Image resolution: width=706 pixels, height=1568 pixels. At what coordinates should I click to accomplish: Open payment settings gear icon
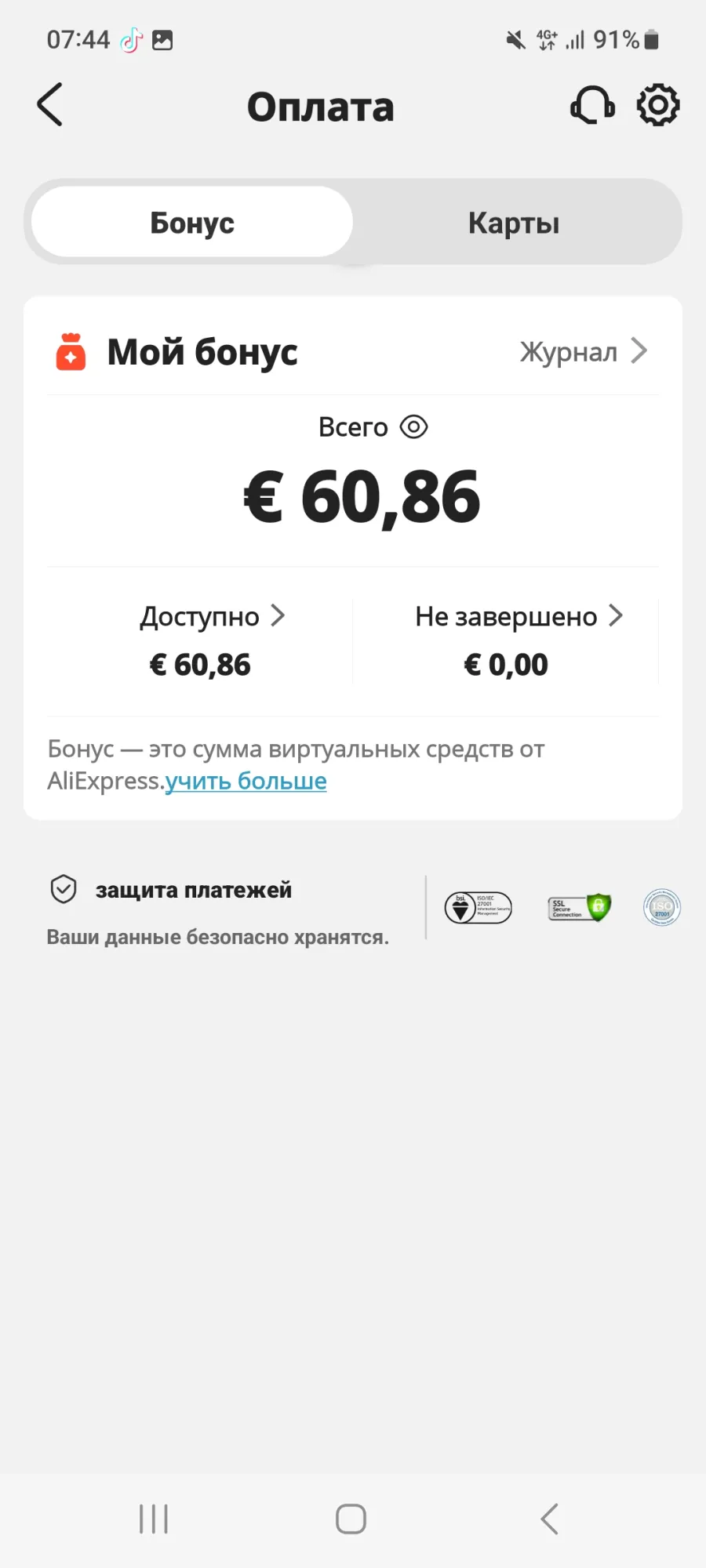pos(657,105)
